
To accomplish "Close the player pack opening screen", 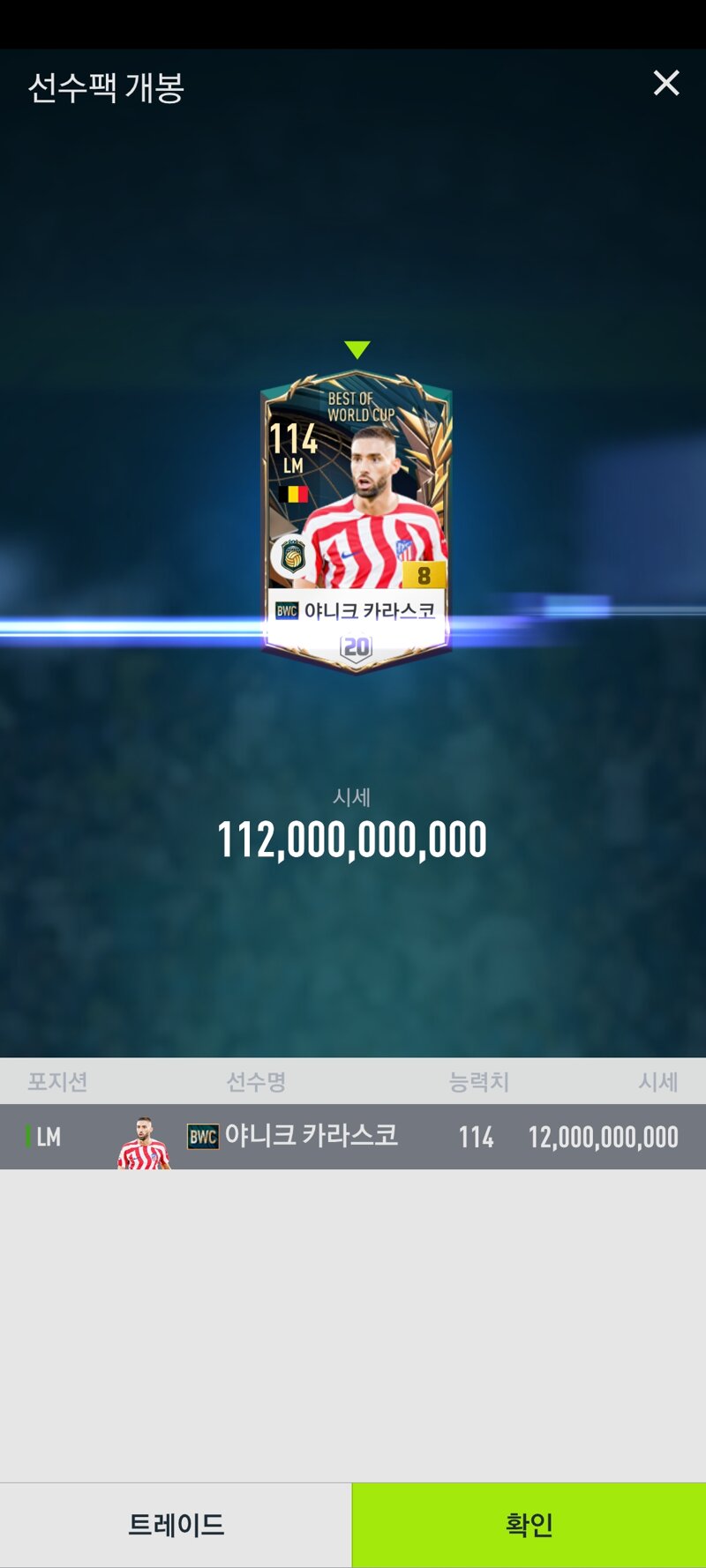I will click(x=665, y=83).
